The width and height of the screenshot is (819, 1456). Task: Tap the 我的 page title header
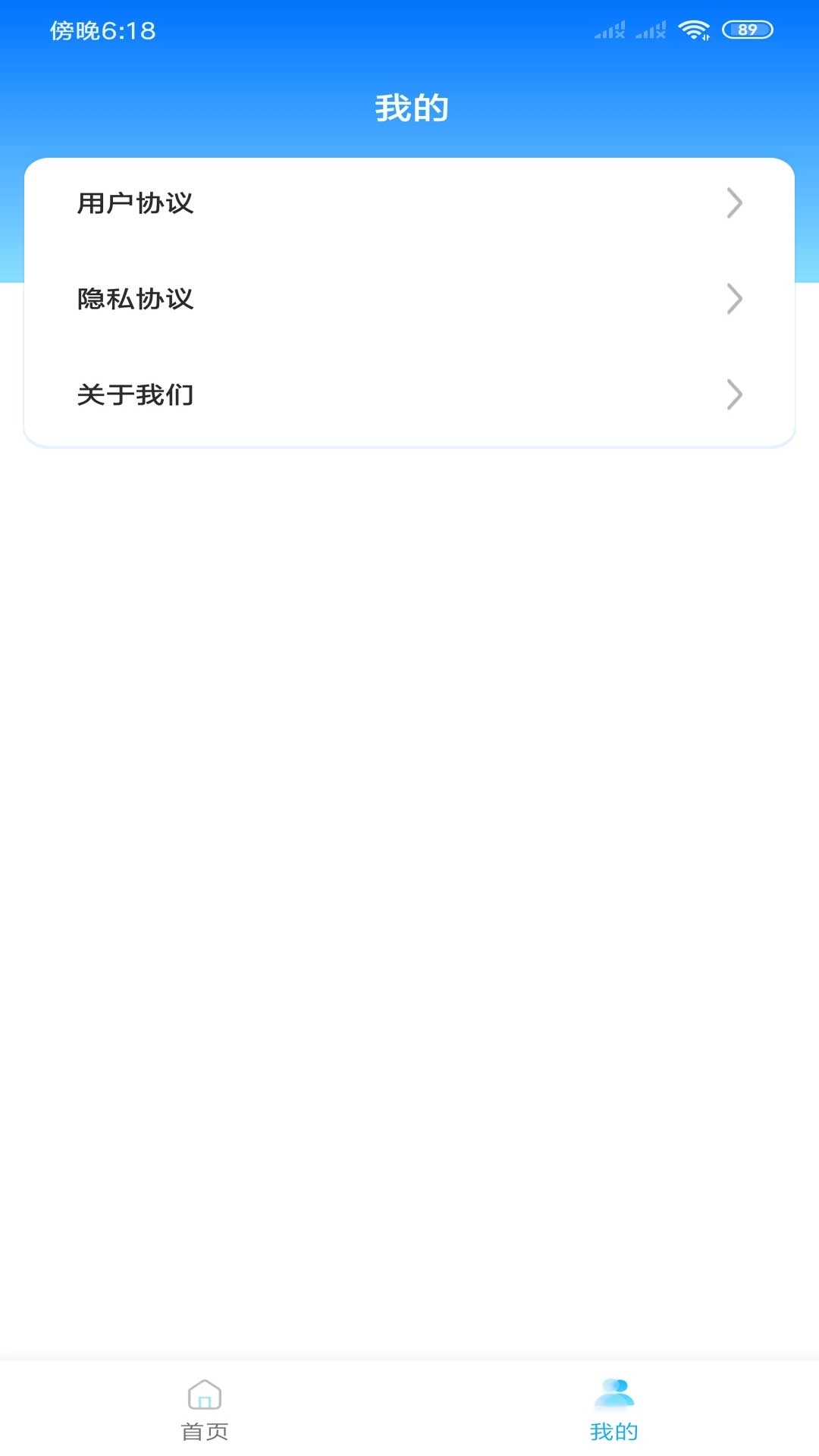[409, 106]
